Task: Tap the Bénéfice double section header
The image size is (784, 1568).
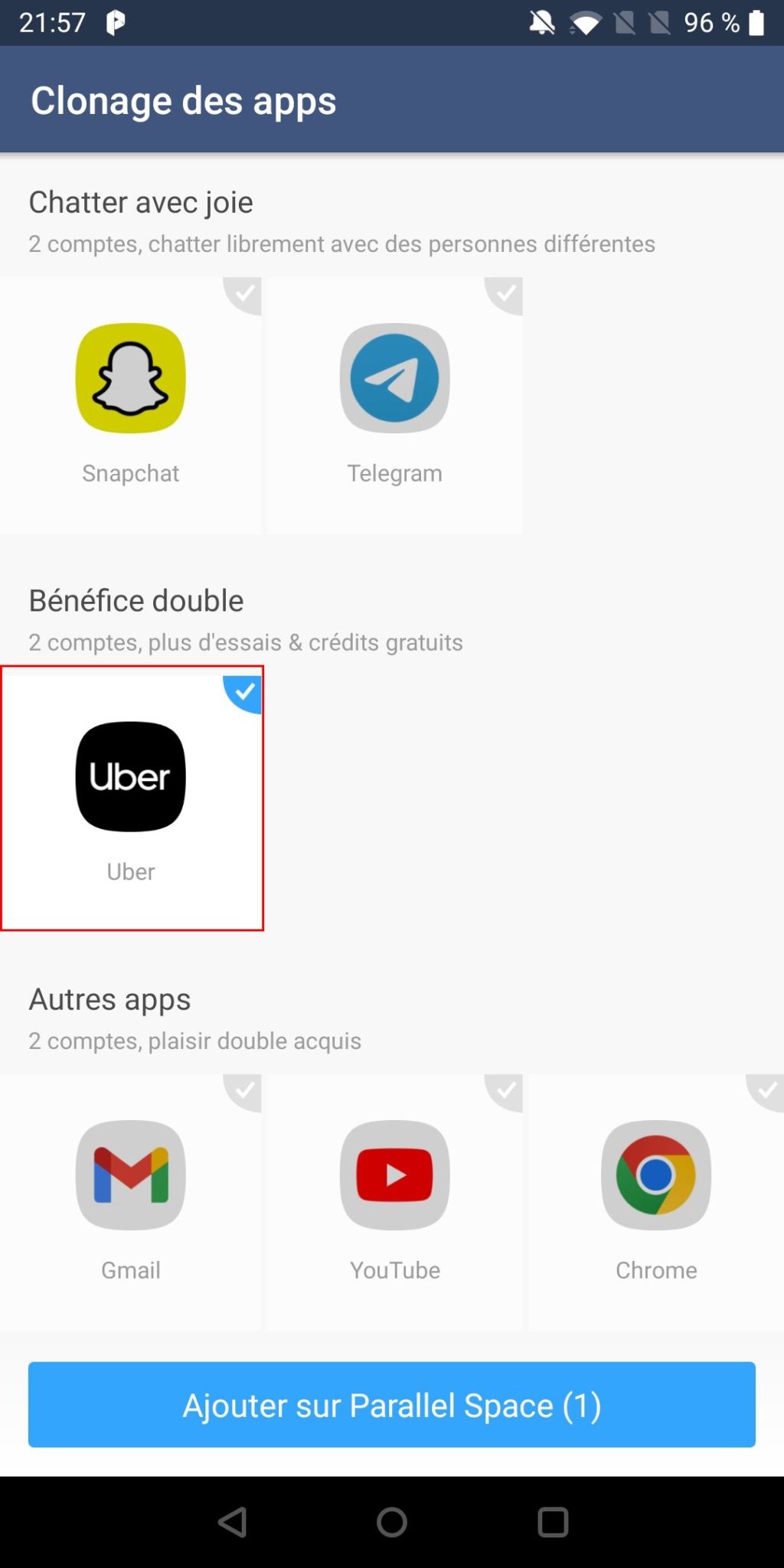Action: click(x=136, y=600)
